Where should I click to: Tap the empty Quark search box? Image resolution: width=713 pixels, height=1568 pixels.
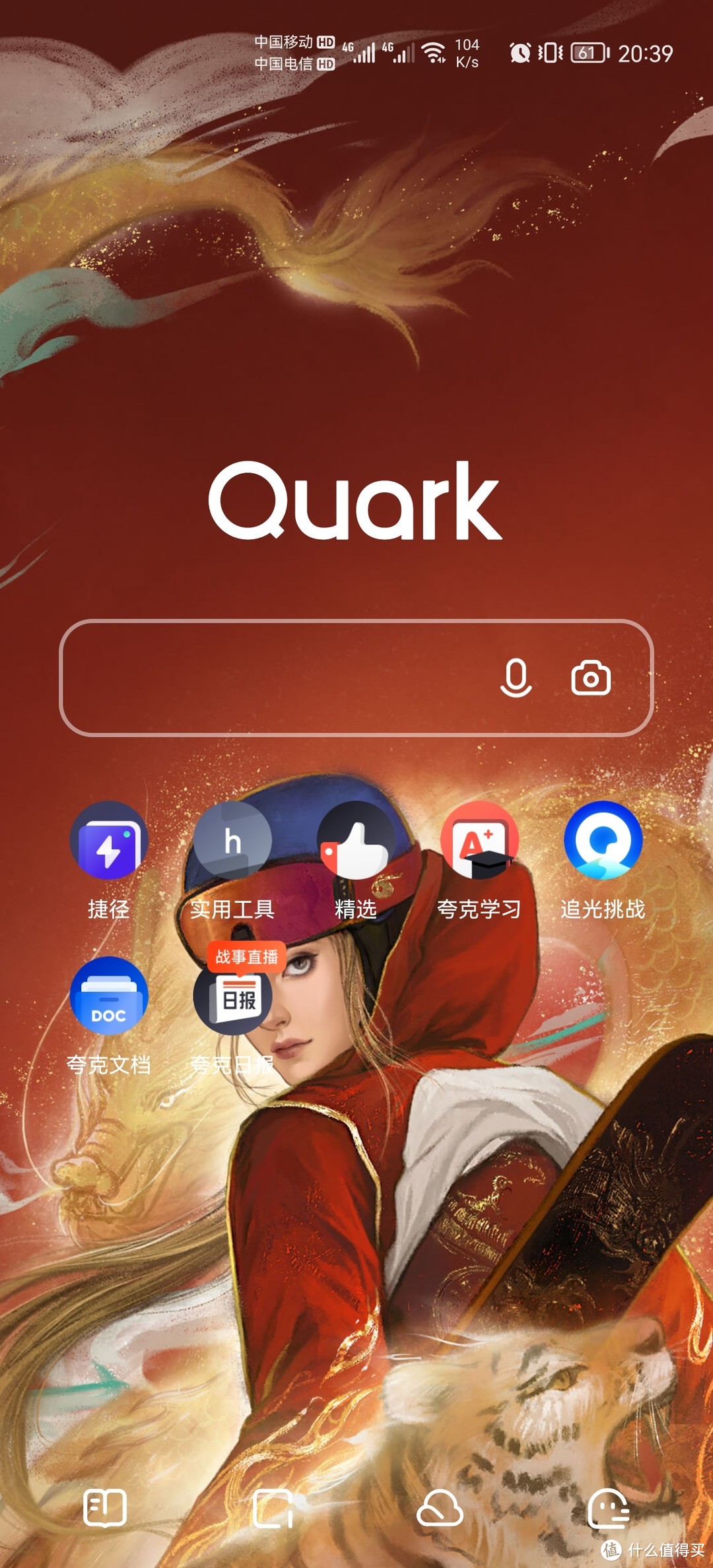click(356, 678)
